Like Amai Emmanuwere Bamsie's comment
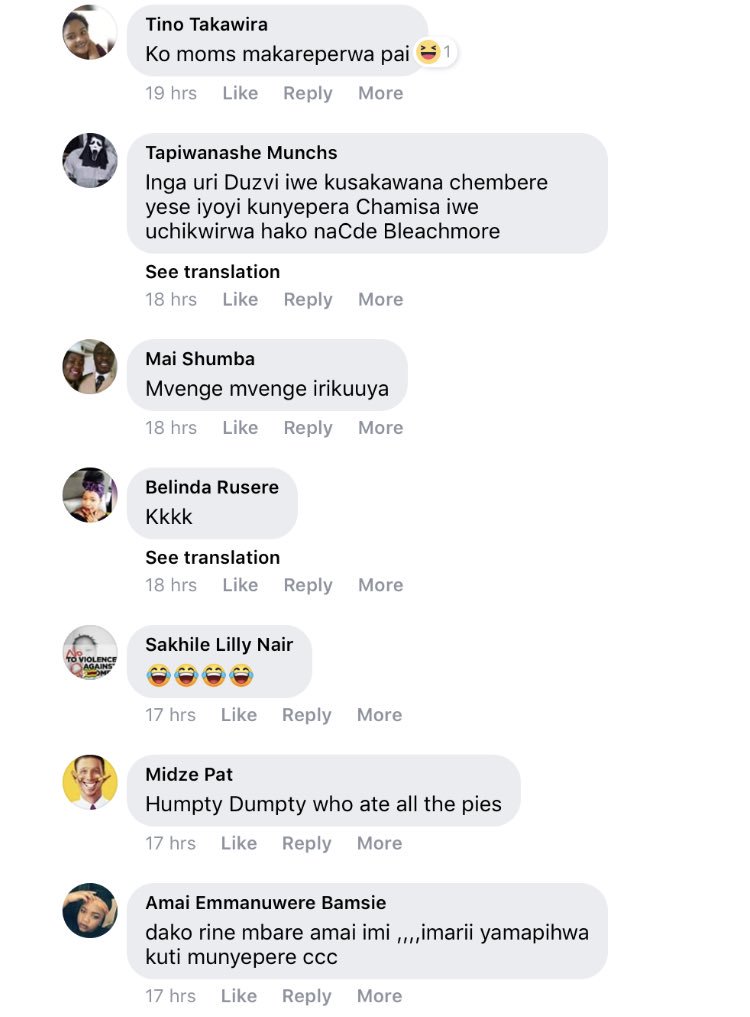Image resolution: width=750 pixels, height=1017 pixels. [239, 996]
